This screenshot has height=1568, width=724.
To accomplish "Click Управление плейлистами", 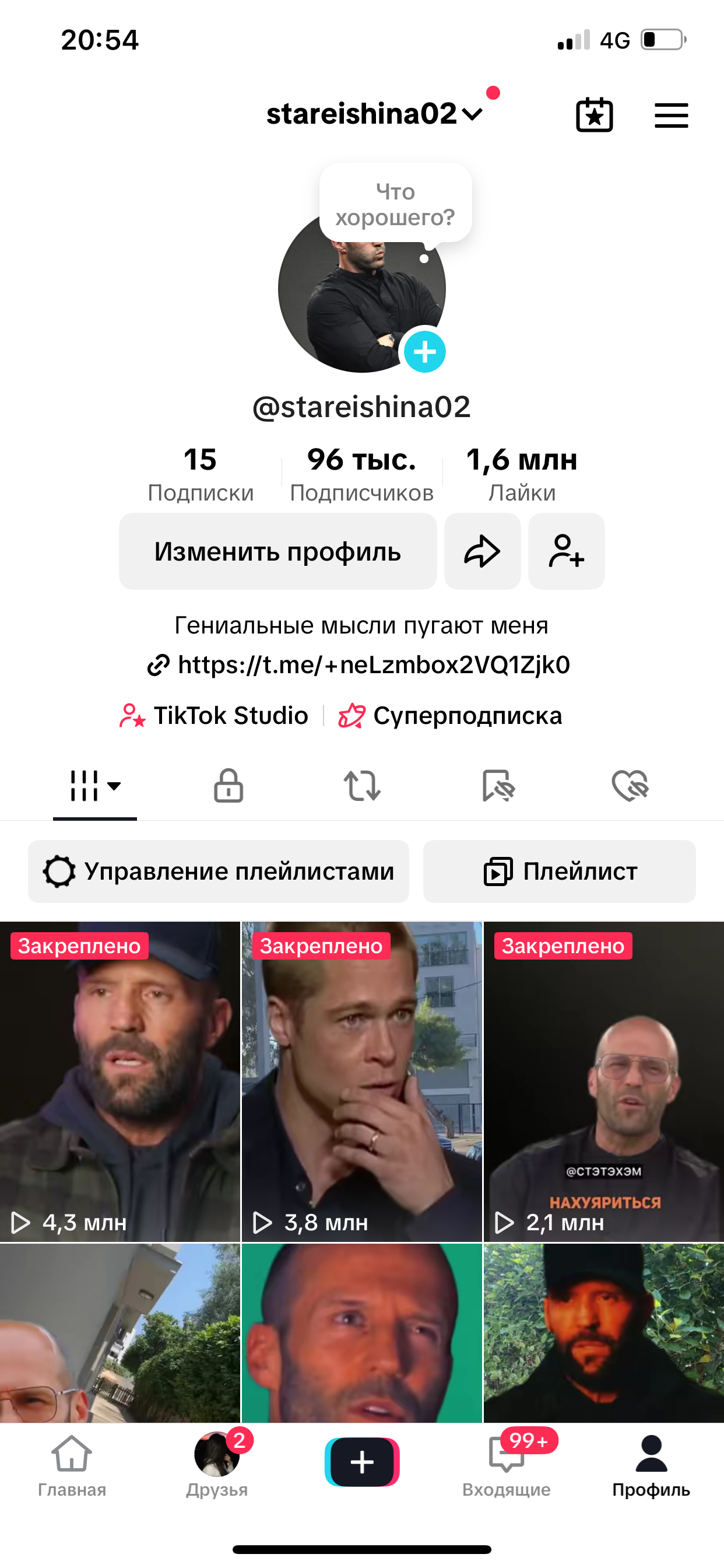I will click(x=218, y=871).
